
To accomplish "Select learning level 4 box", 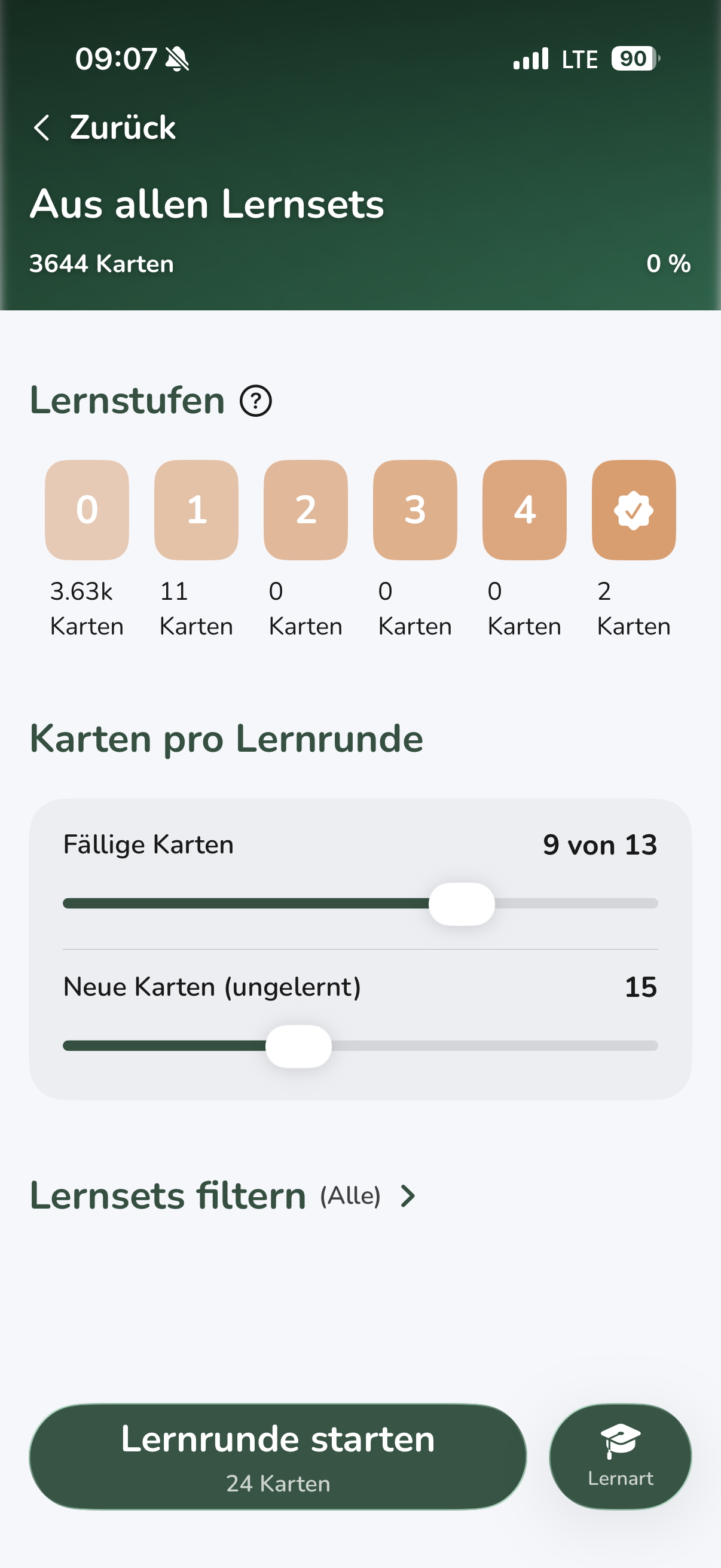I will point(524,511).
